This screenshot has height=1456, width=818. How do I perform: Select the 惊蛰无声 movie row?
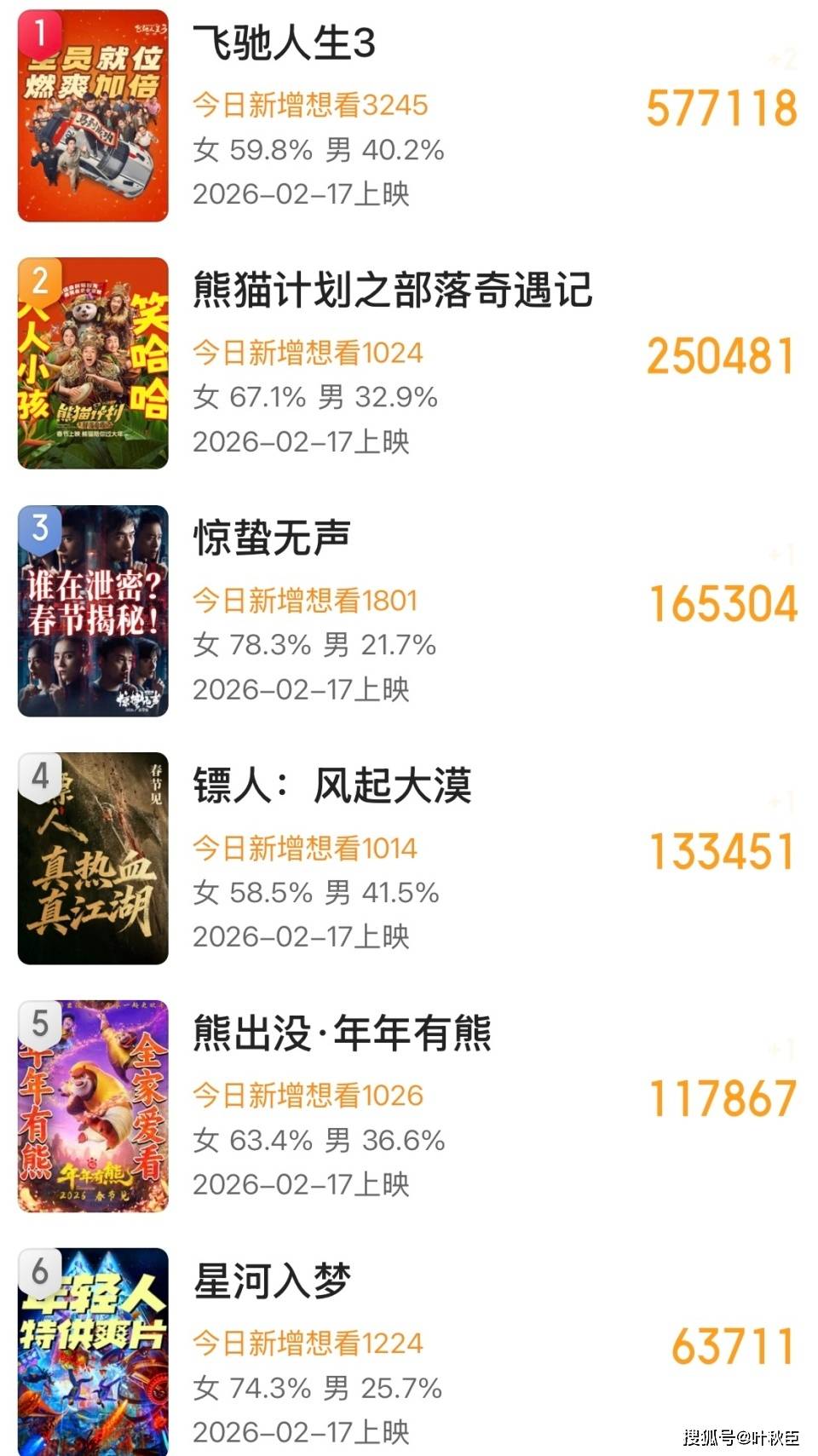[x=272, y=538]
